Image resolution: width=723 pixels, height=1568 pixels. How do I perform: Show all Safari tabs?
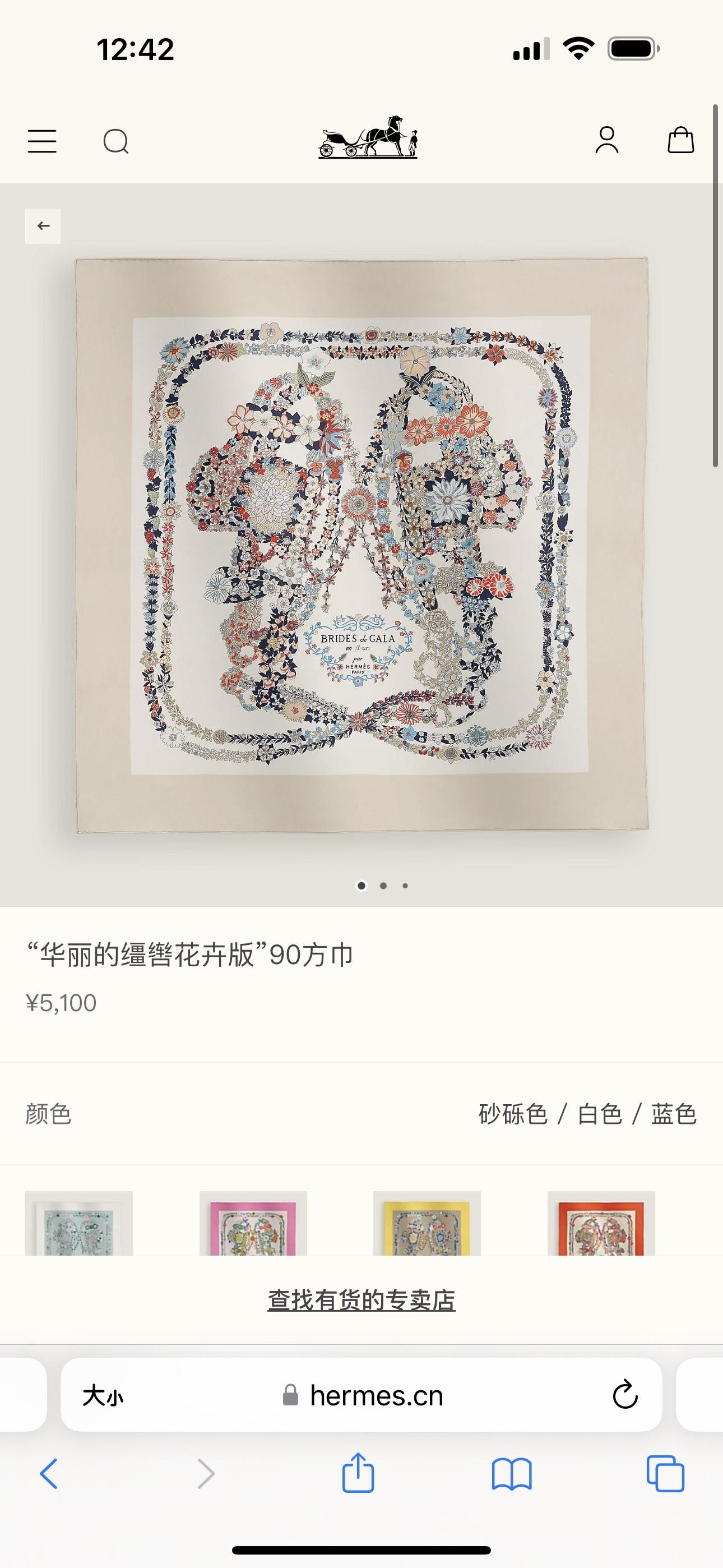pyautogui.click(x=666, y=1474)
